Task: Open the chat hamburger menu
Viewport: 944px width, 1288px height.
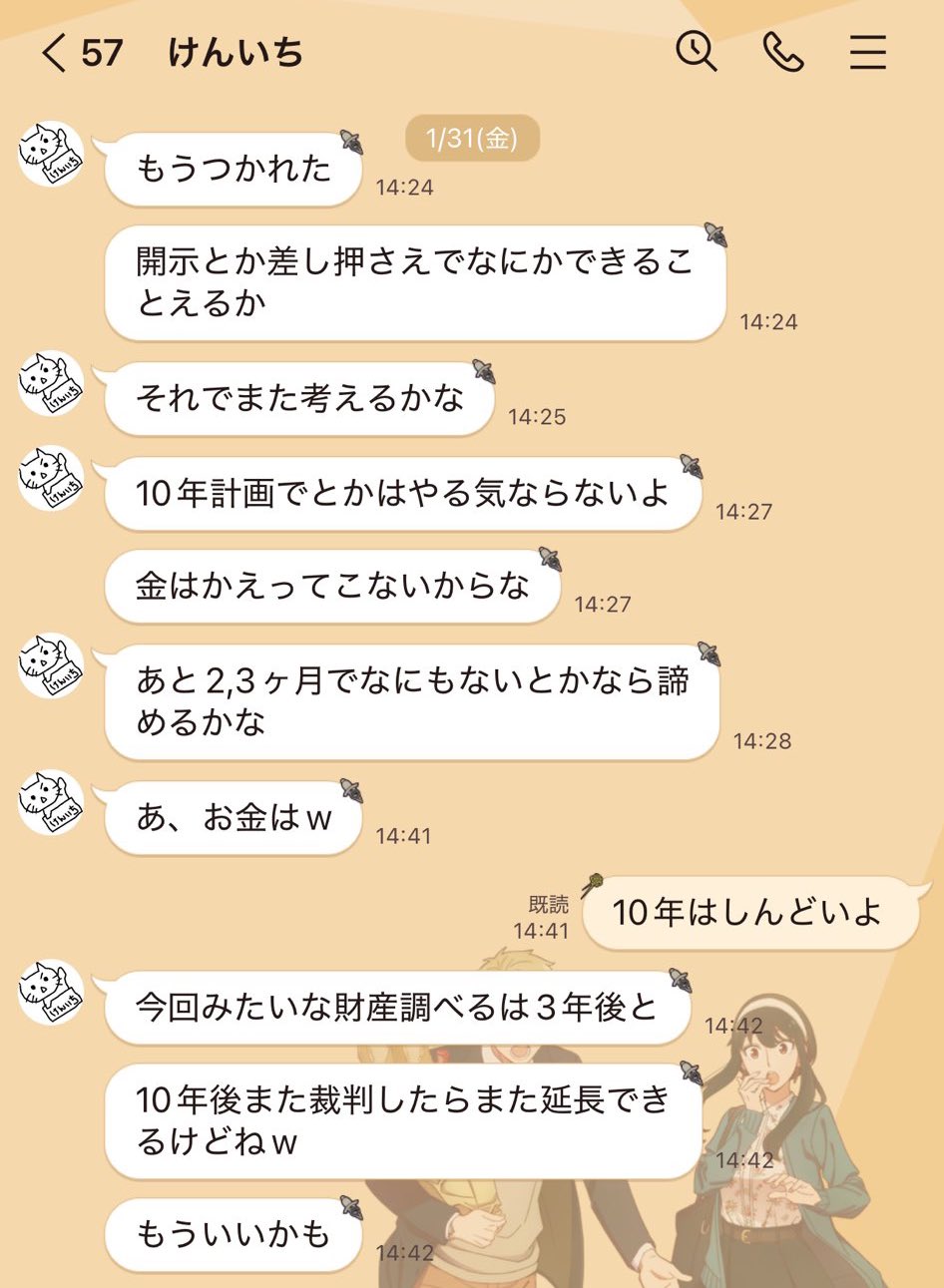Action: 868,52
